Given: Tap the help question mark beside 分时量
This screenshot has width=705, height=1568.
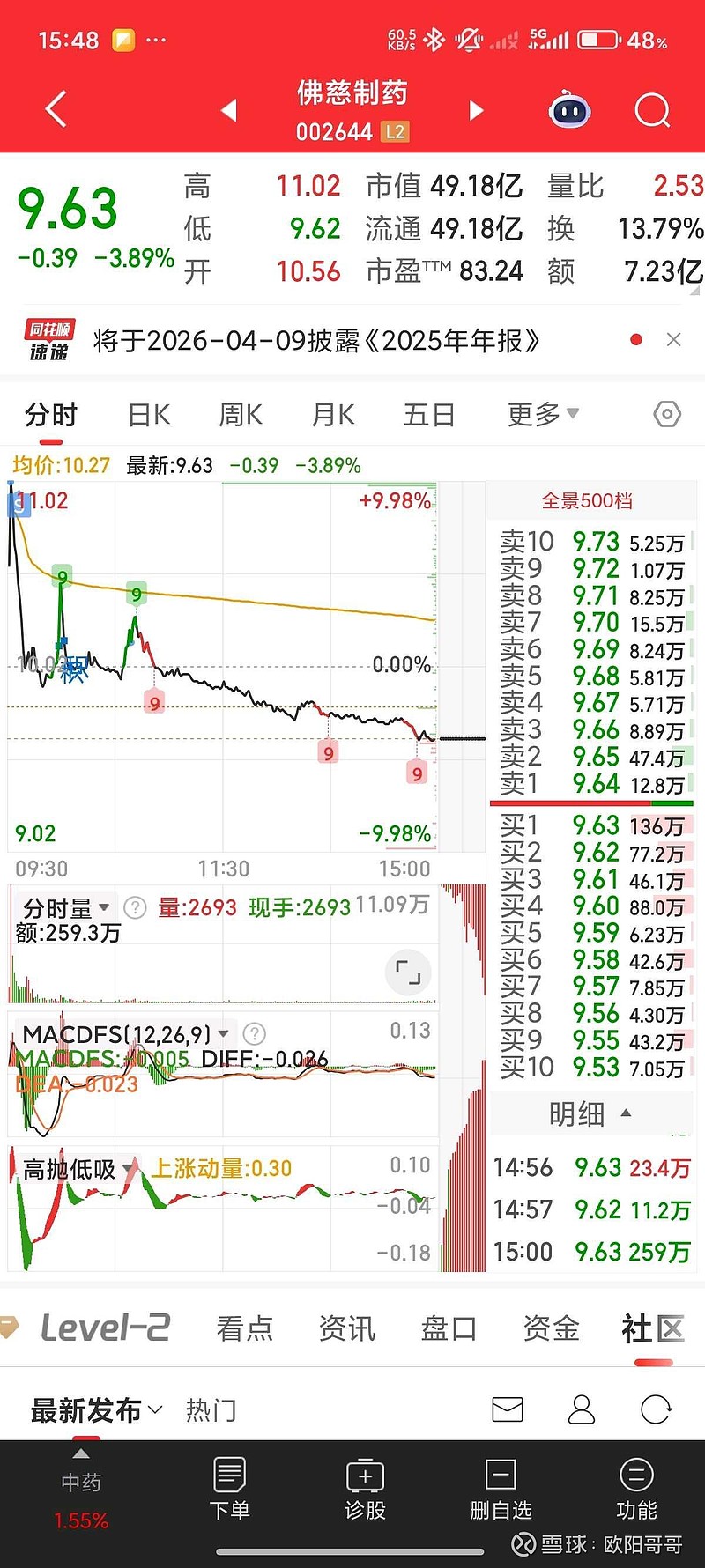Looking at the screenshot, I should click(134, 907).
